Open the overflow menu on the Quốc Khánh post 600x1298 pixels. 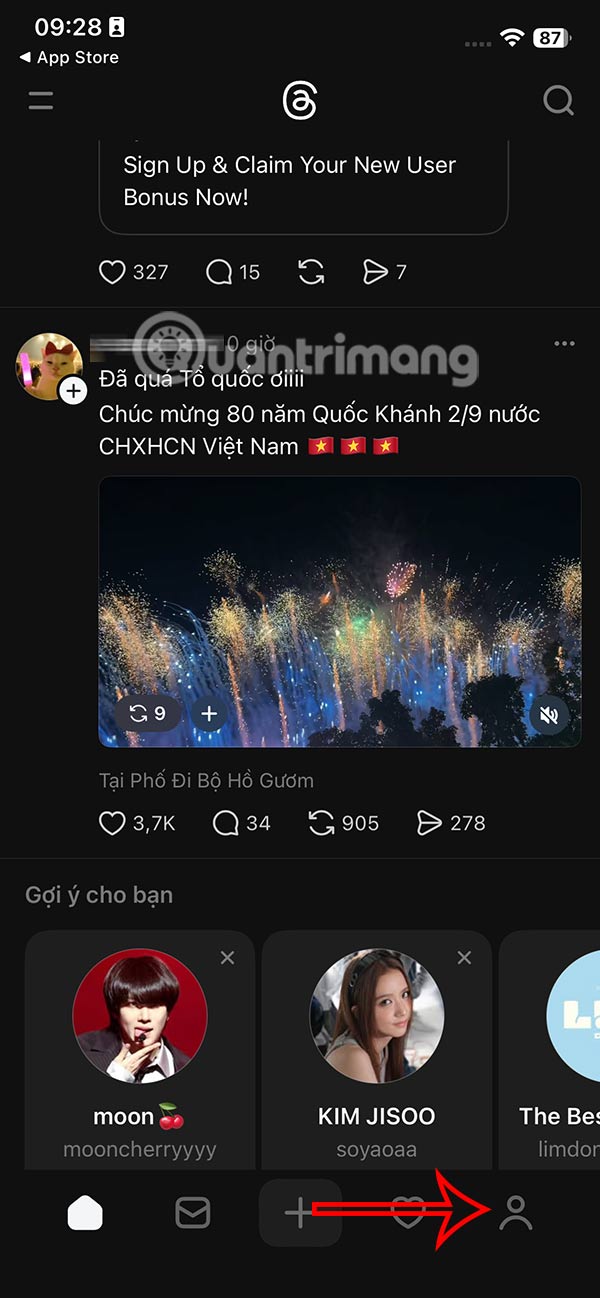pos(564,344)
